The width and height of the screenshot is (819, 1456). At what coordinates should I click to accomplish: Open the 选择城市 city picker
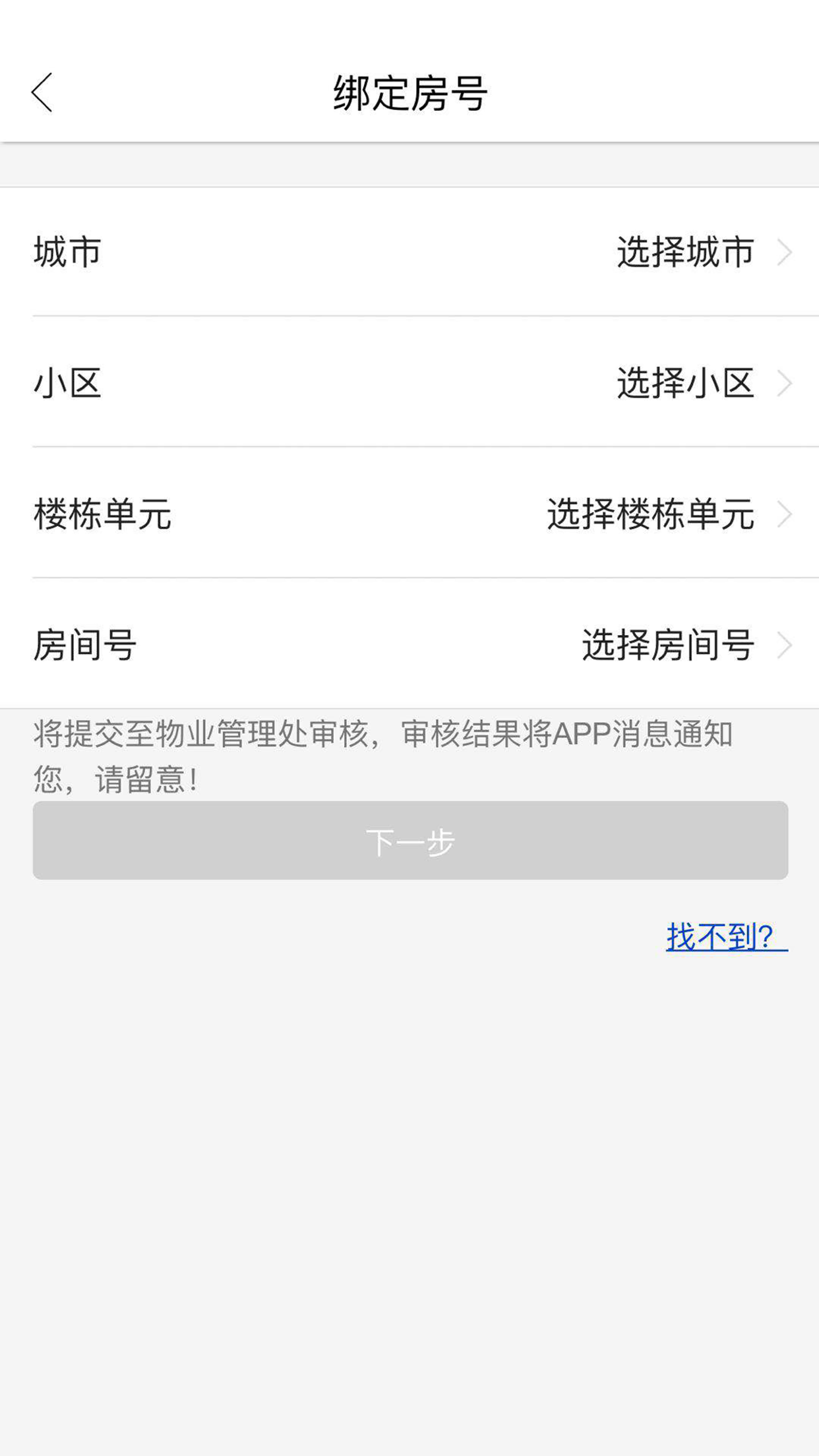click(x=684, y=253)
